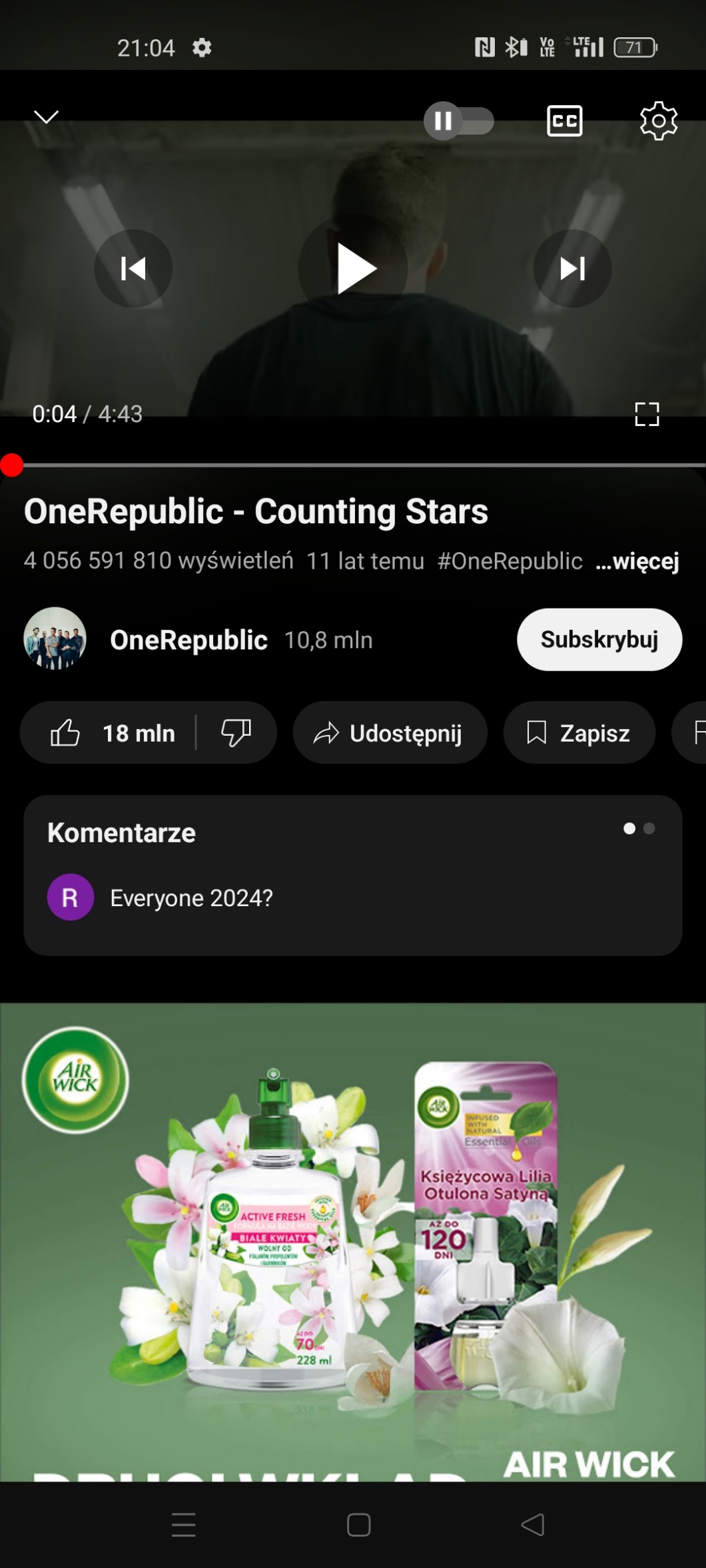
Task: Skip to the previous video
Action: (x=133, y=268)
